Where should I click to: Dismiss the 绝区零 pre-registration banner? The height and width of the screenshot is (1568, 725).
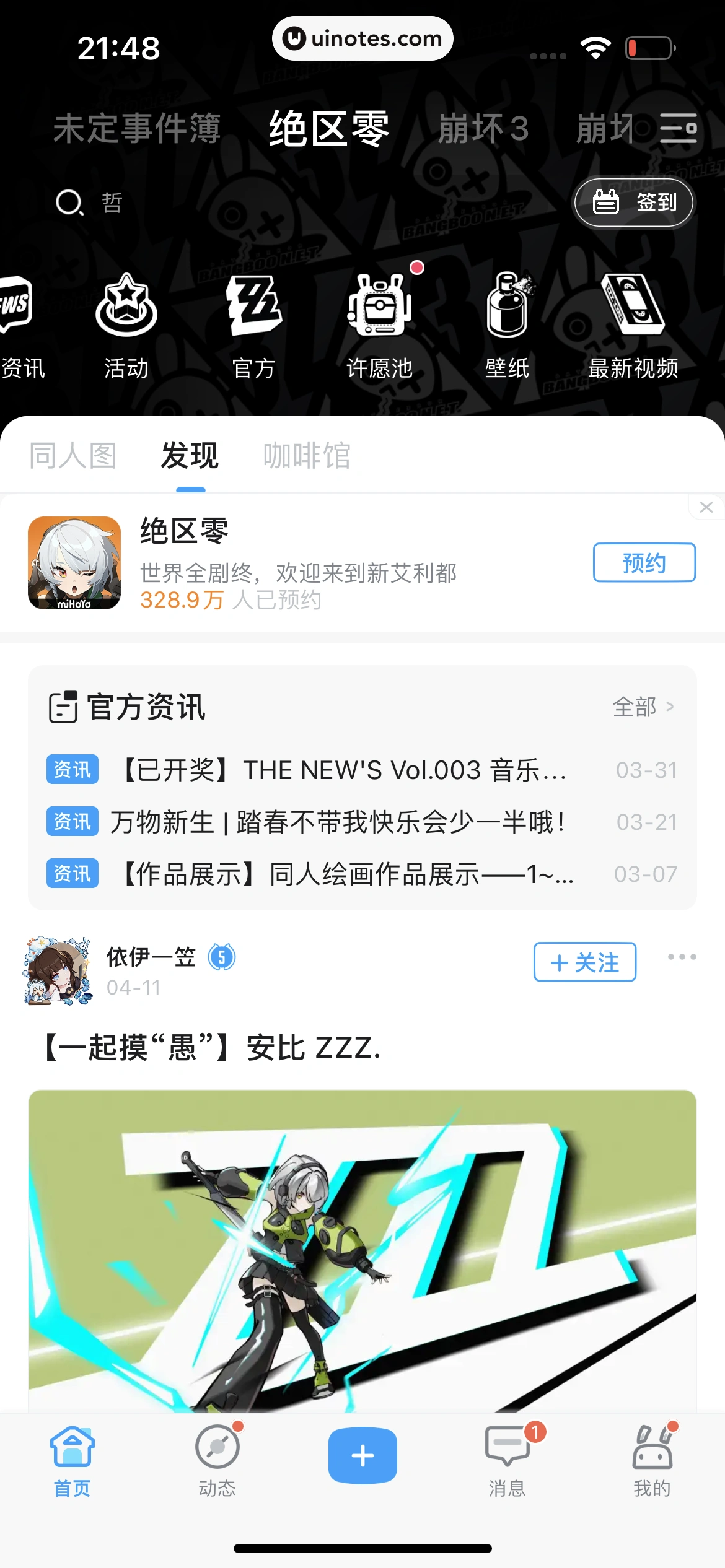coord(706,507)
